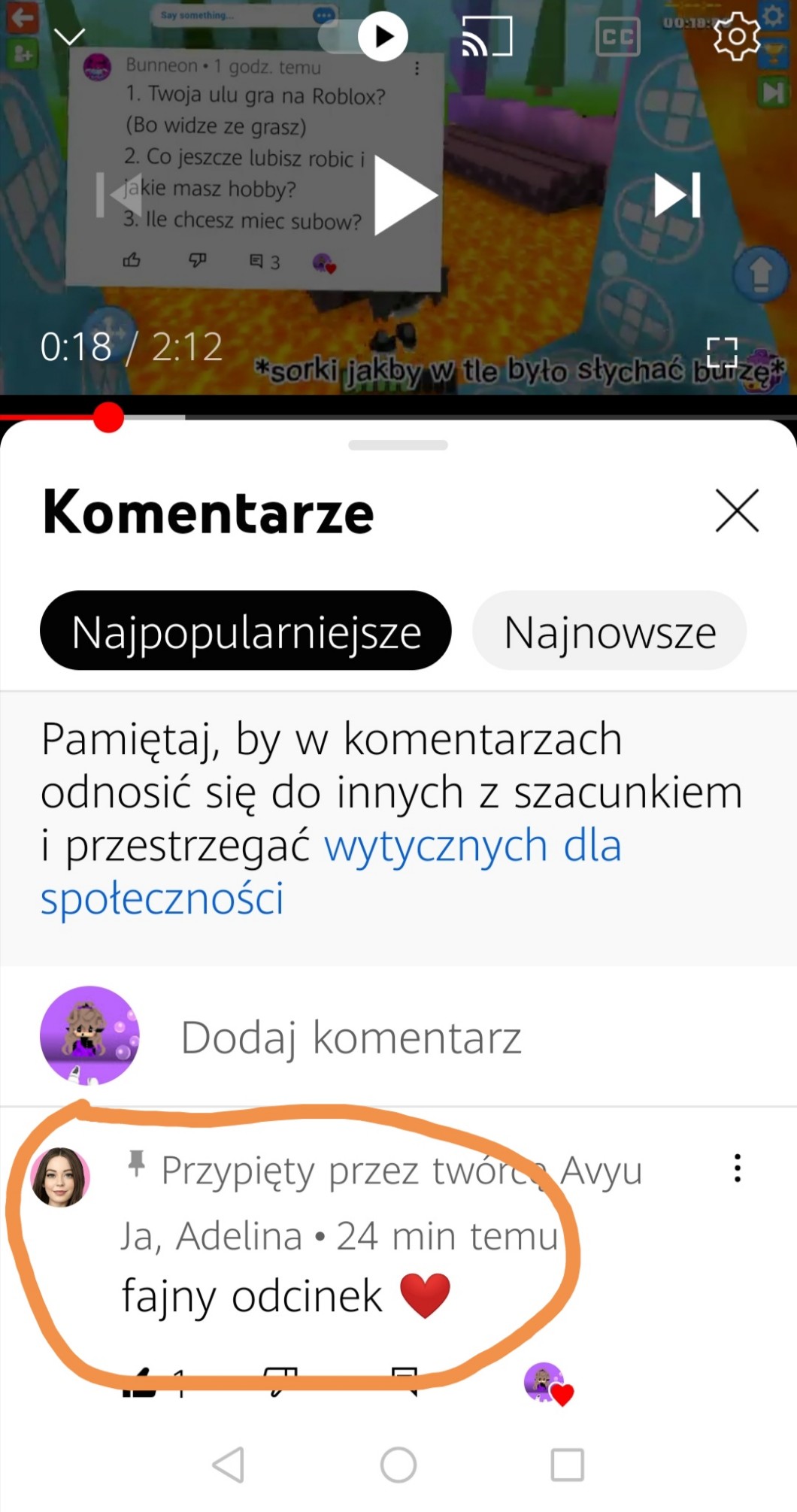Like the comment 'fajny odcinek'

point(140,1382)
